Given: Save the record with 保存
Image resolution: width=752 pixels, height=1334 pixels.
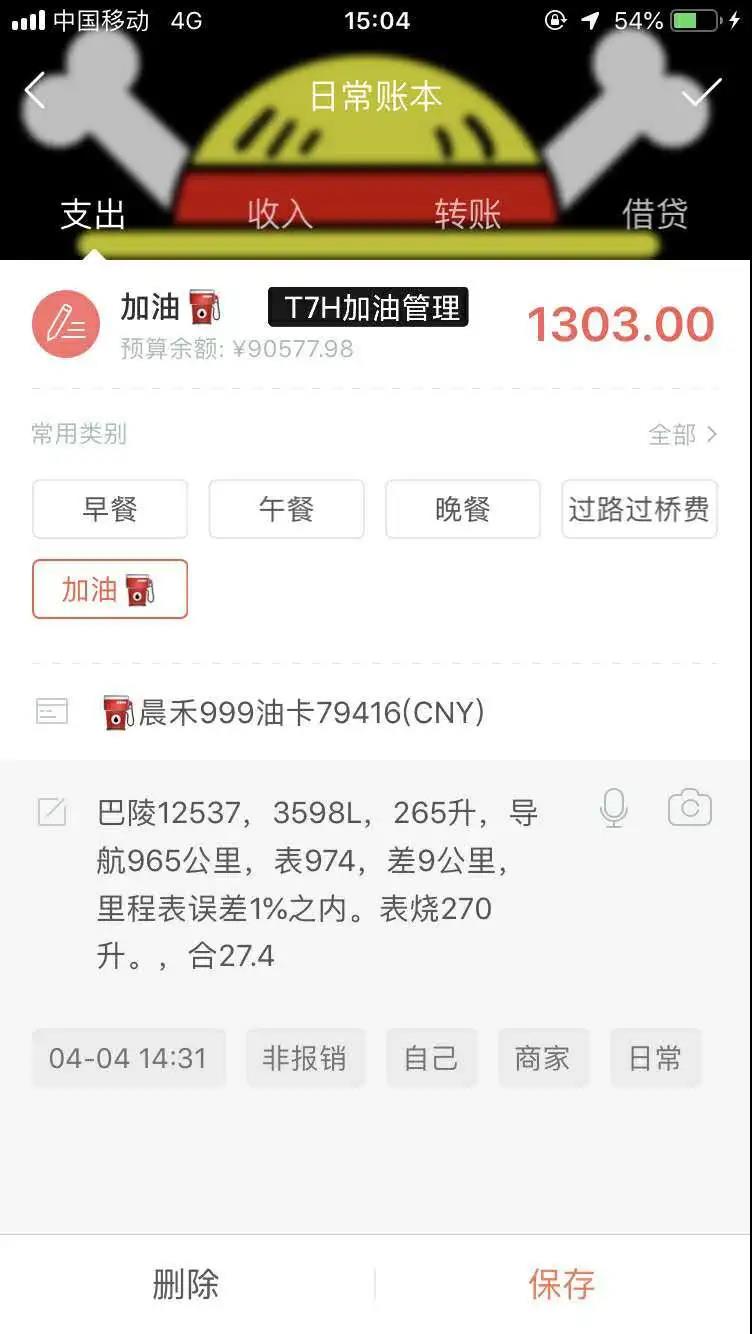Looking at the screenshot, I should coord(562,1284).
